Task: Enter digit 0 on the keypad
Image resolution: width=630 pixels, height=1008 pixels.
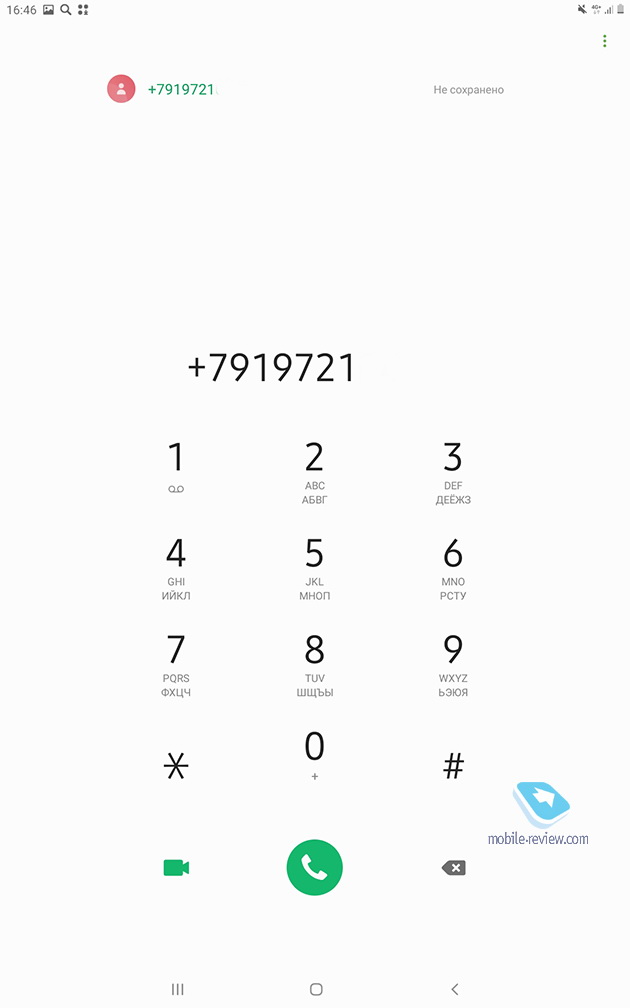Action: point(314,753)
